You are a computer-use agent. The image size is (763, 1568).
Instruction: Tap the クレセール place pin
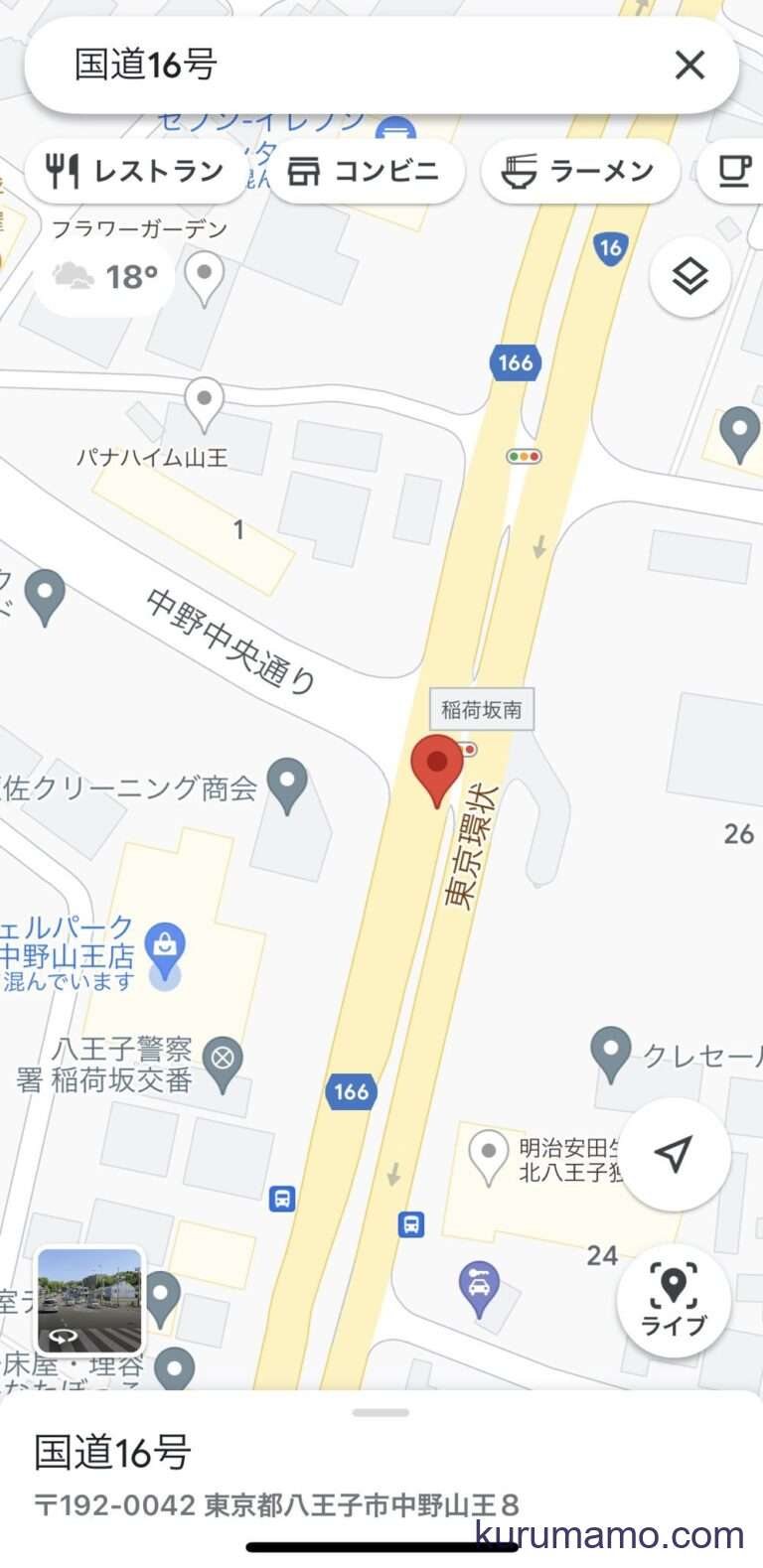pyautogui.click(x=610, y=1051)
